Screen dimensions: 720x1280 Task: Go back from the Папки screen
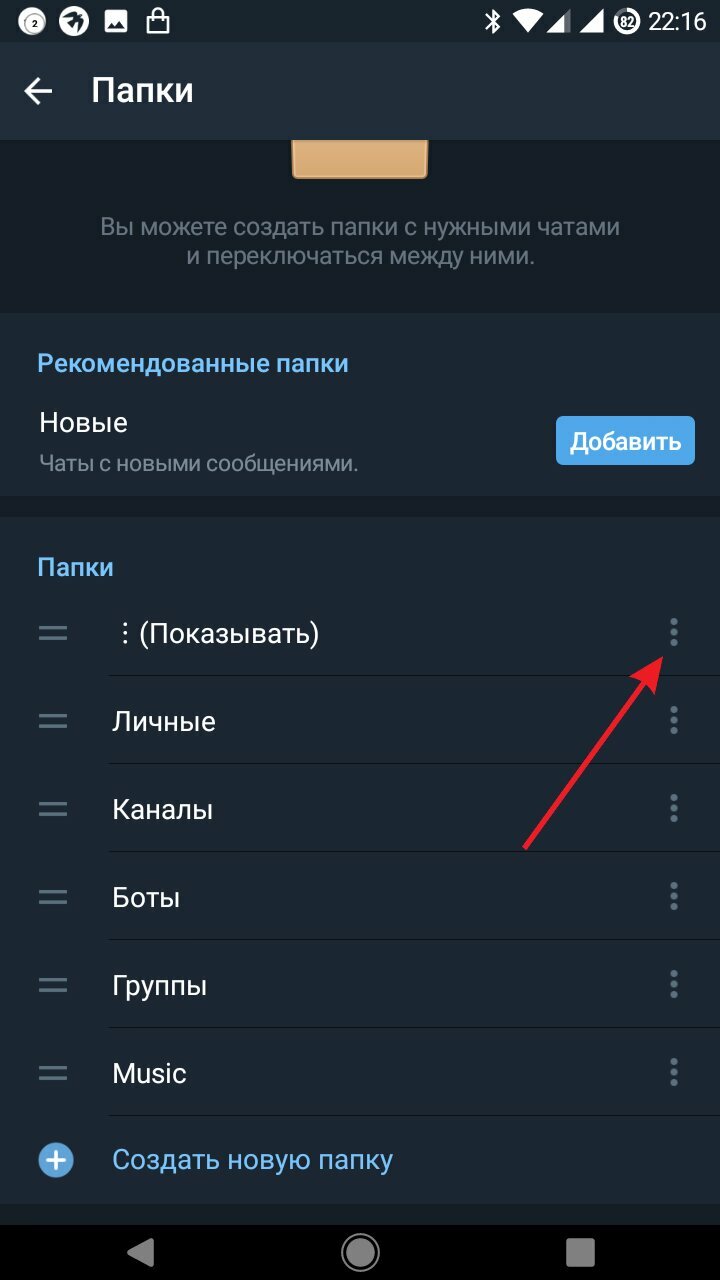[x=38, y=91]
